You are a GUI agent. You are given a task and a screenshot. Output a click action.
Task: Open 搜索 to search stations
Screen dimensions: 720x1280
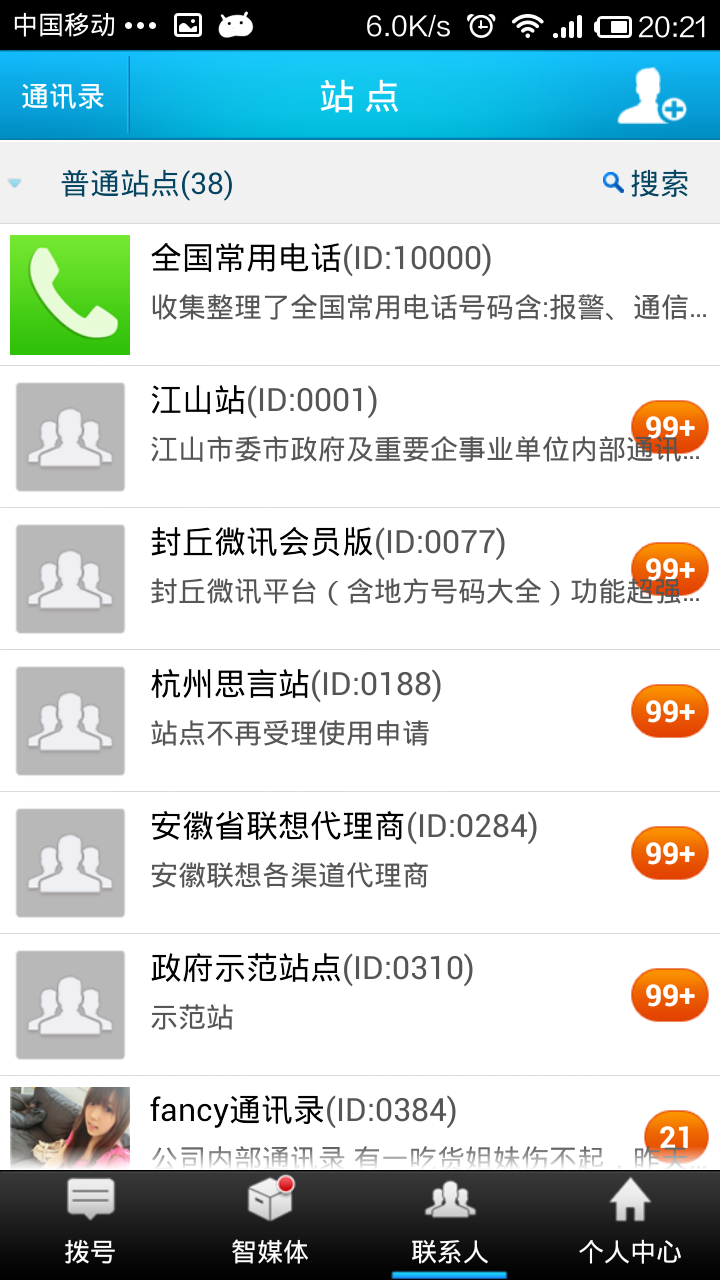[646, 184]
